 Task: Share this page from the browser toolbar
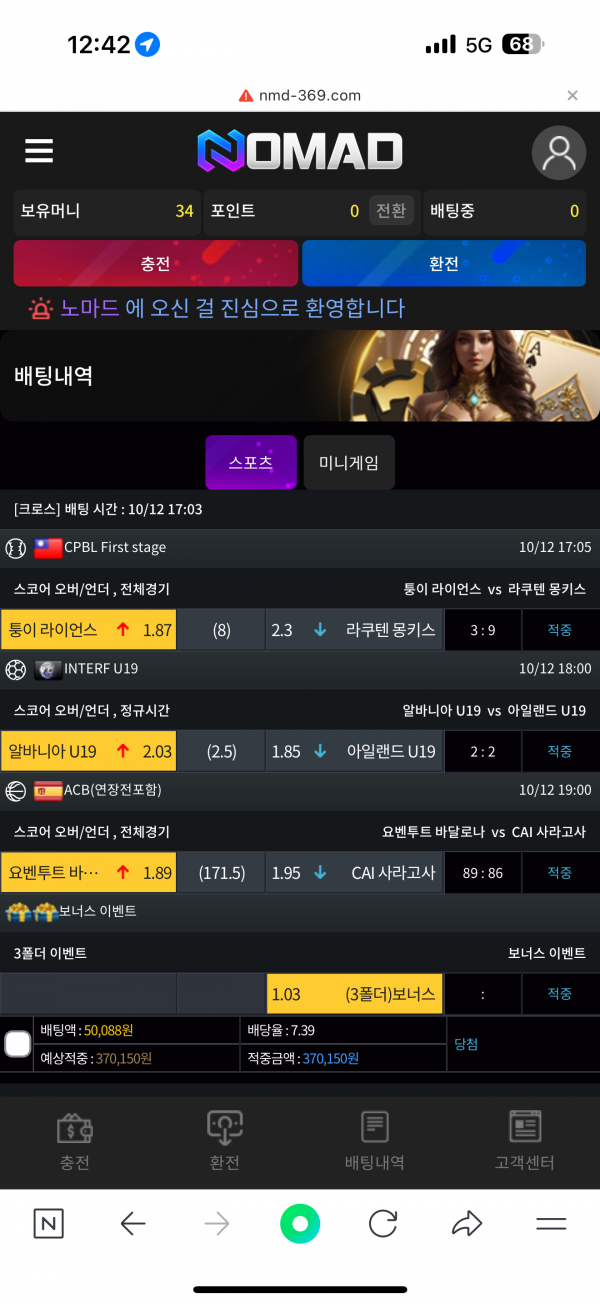pos(467,1223)
